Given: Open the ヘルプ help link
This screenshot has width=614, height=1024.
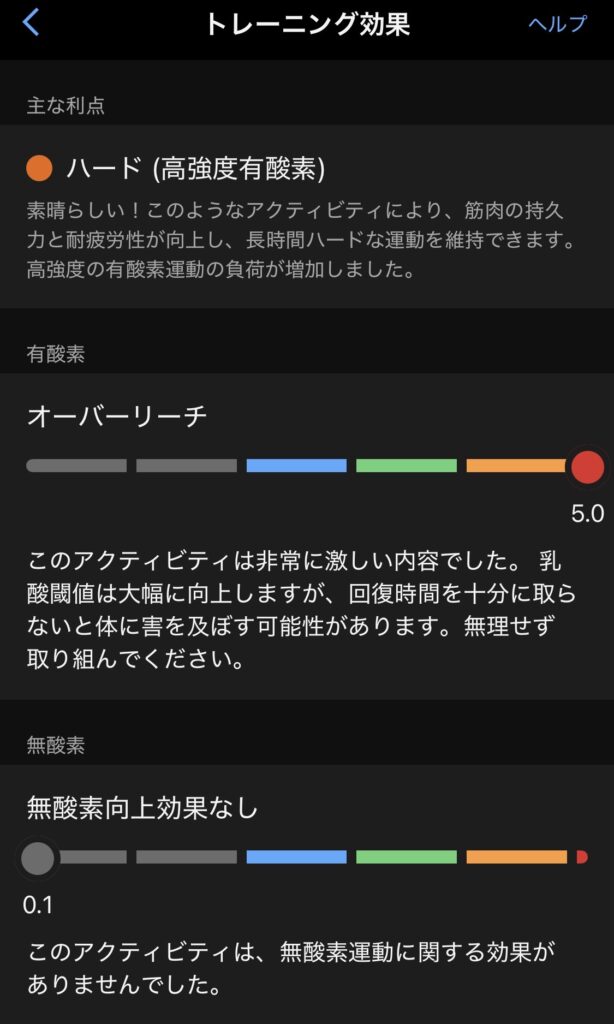Looking at the screenshot, I should pyautogui.click(x=557, y=24).
